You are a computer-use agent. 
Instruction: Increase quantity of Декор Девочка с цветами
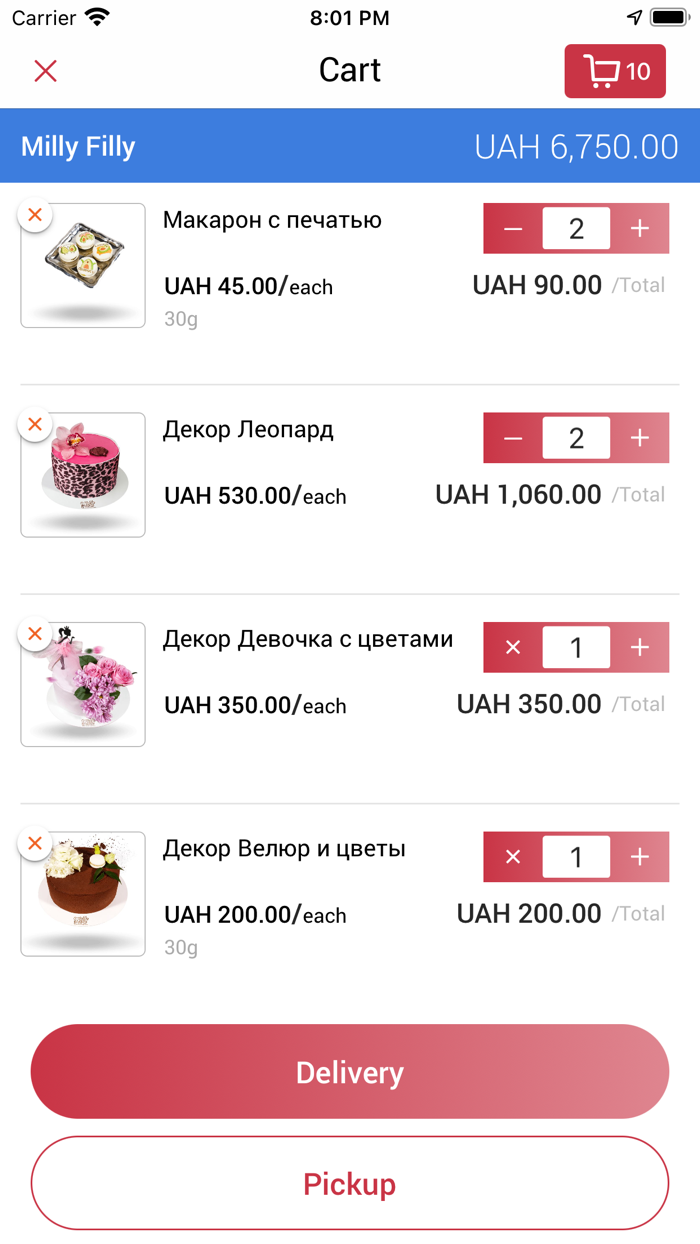point(640,648)
